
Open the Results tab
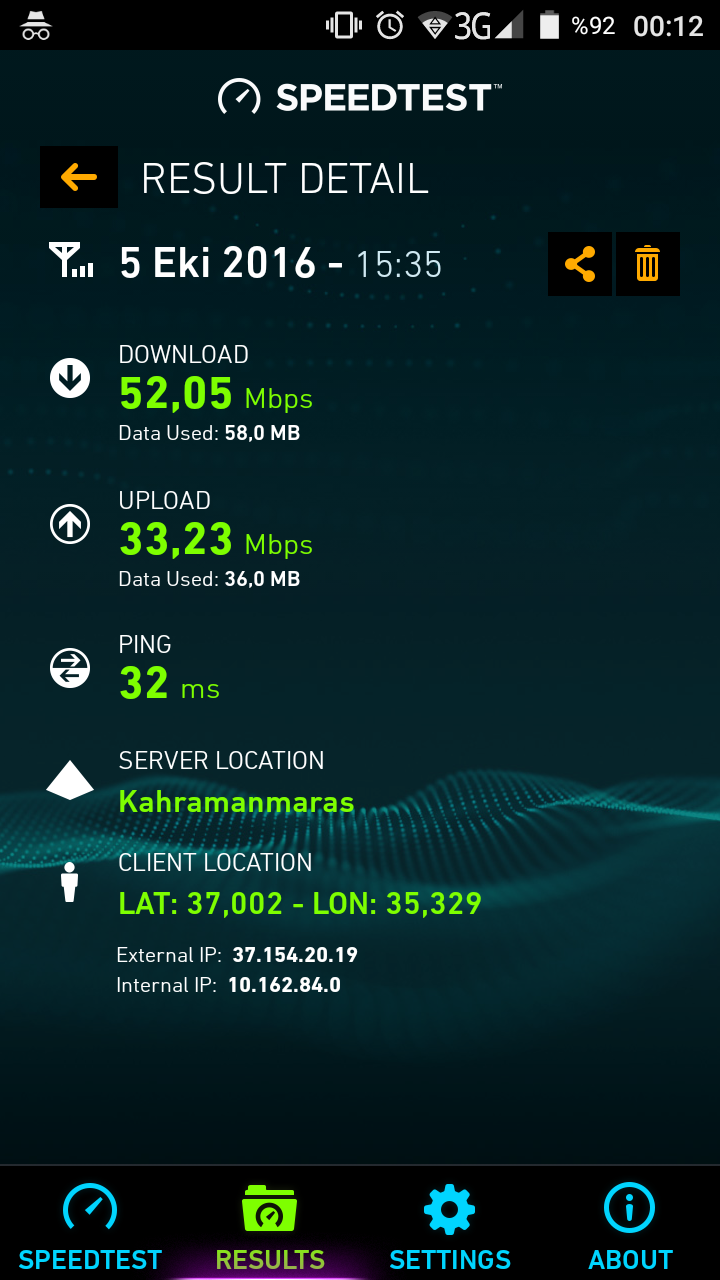pyautogui.click(x=270, y=1226)
